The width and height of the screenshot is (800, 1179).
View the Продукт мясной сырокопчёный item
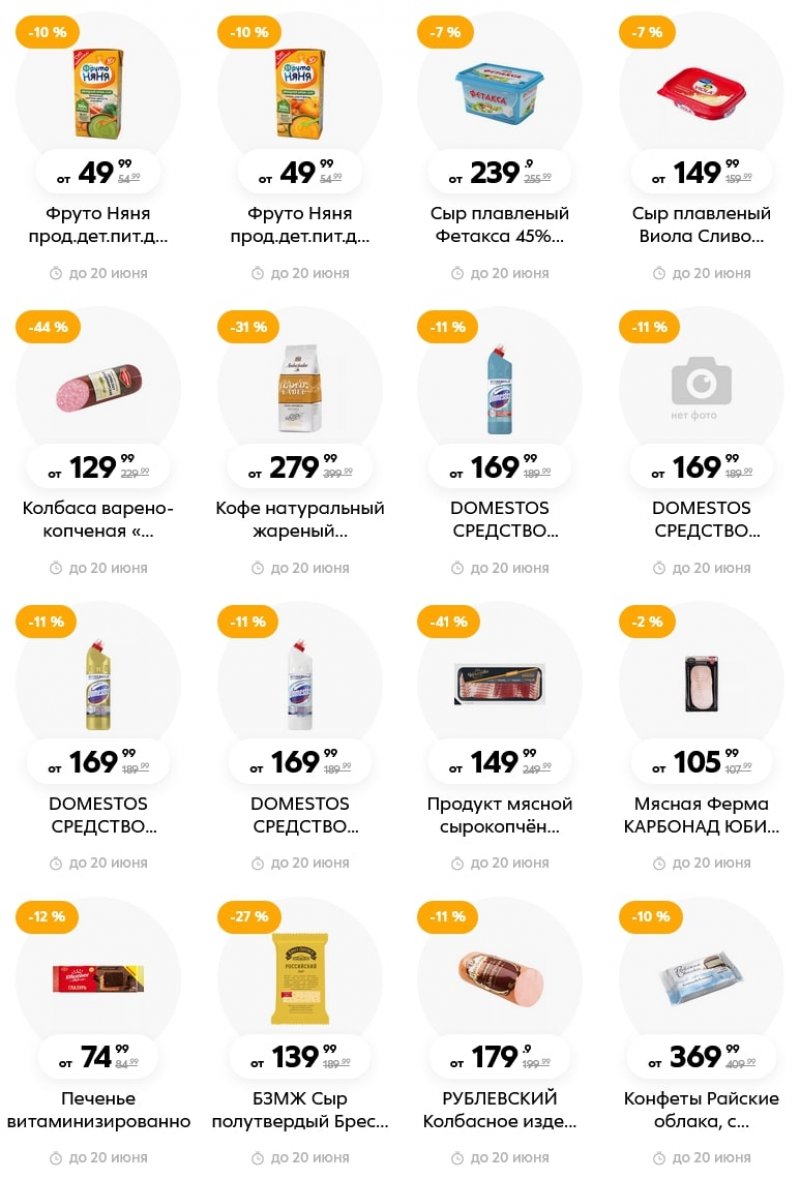tap(499, 815)
